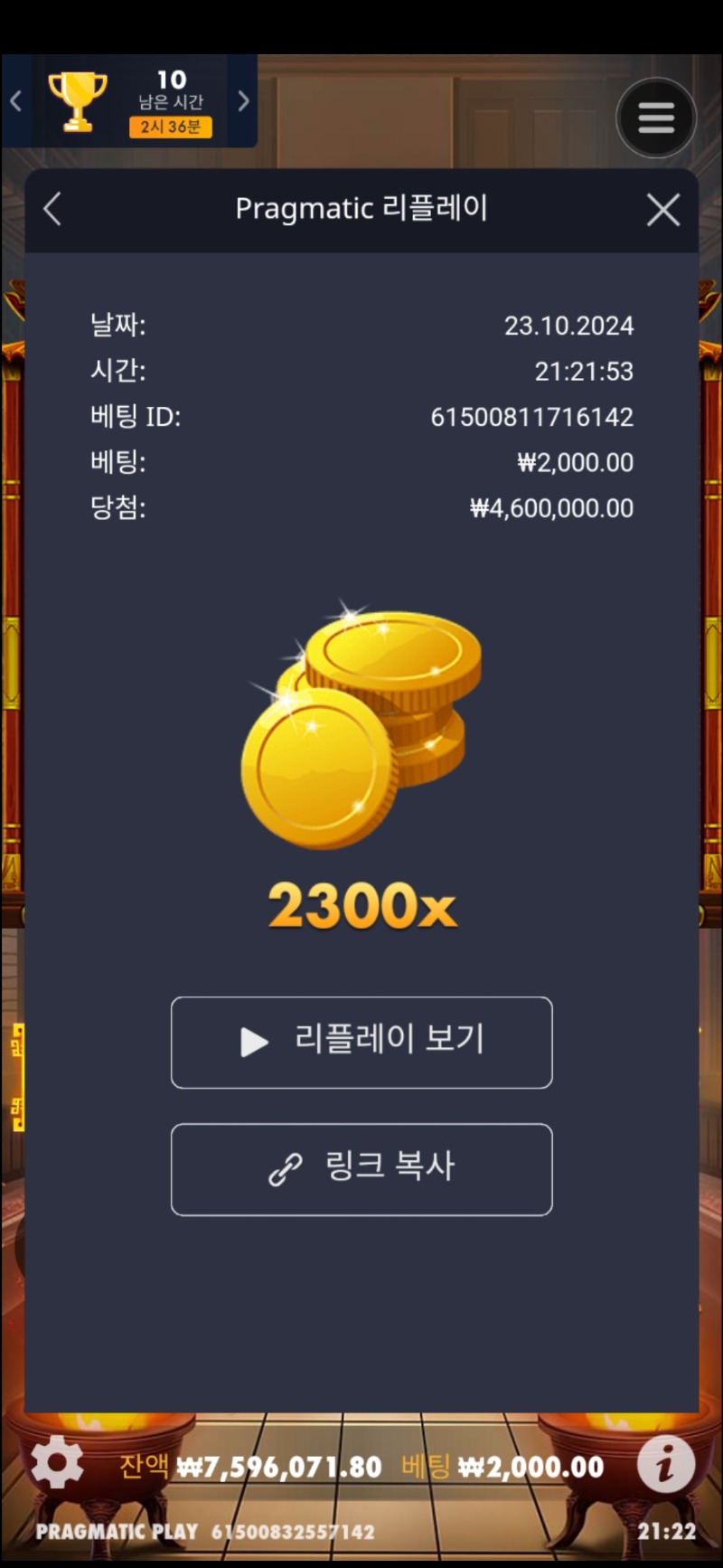
Task: Open game settings gear
Action: (x=57, y=1461)
